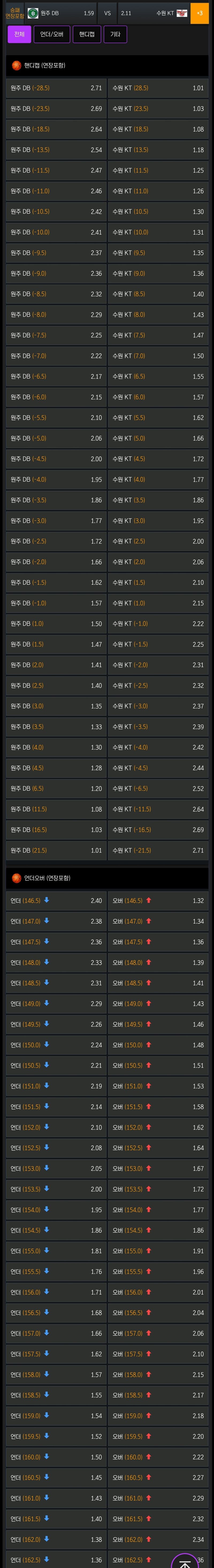Screen dimensions: 214x1568
Task: Select 오버 (150.0) odds 1.48
Action: click(x=158, y=1045)
